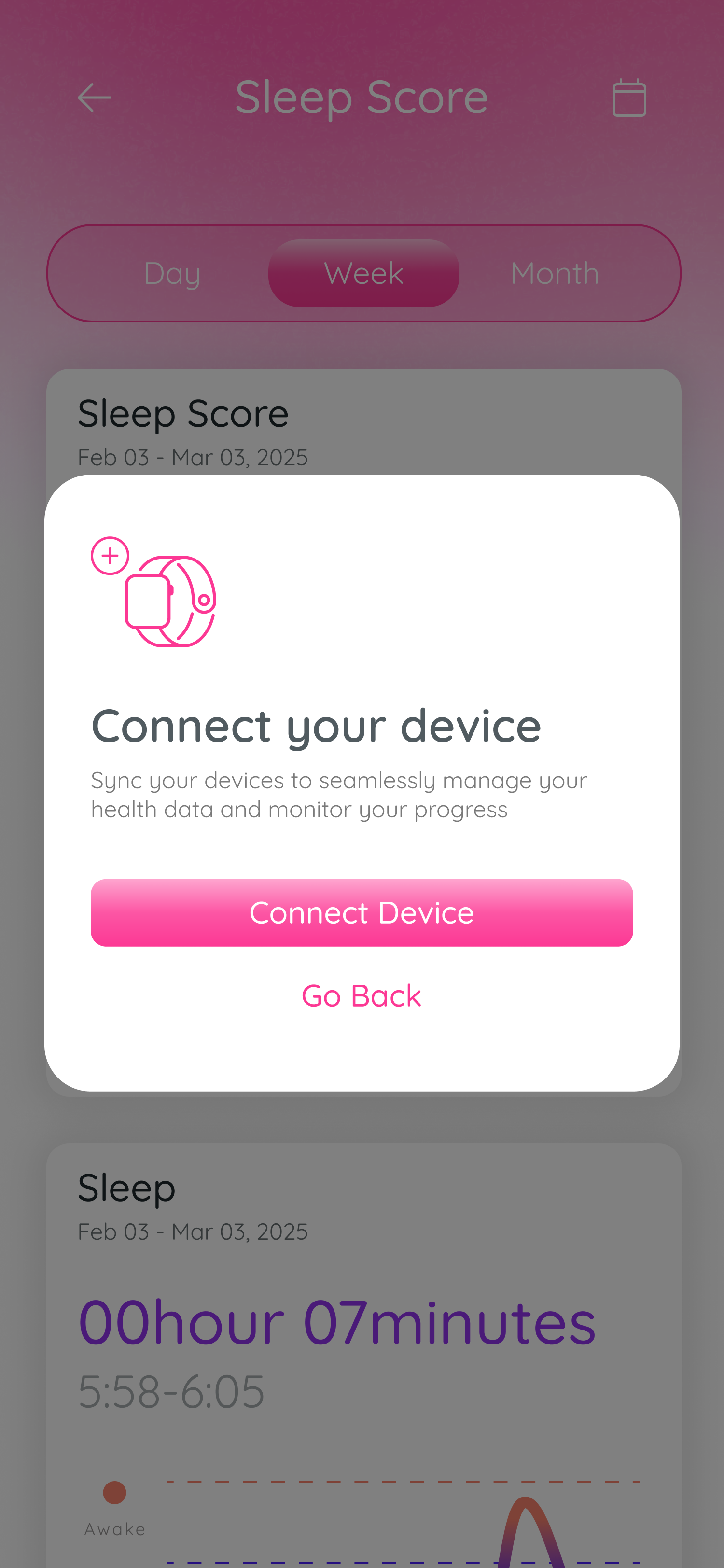Image resolution: width=724 pixels, height=1568 pixels.
Task: Open the calendar date picker
Action: click(629, 98)
